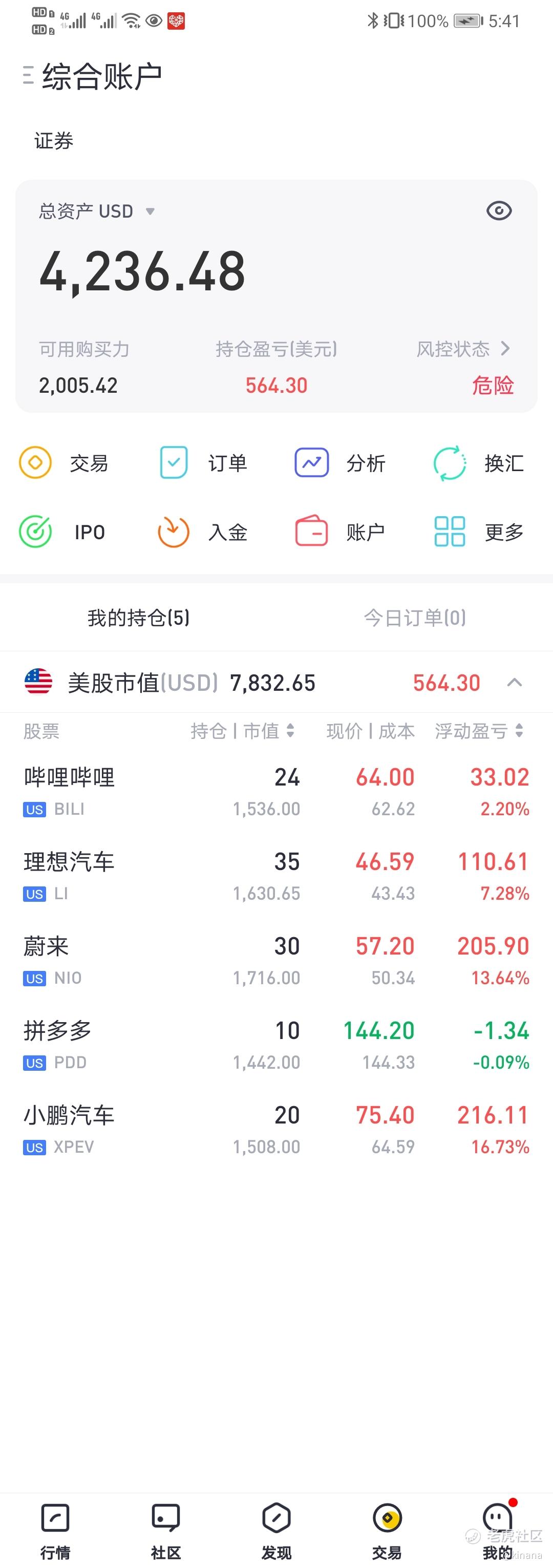Screen dimensions: 553x1568
Task: Show 更多 more options
Action: coord(478,532)
